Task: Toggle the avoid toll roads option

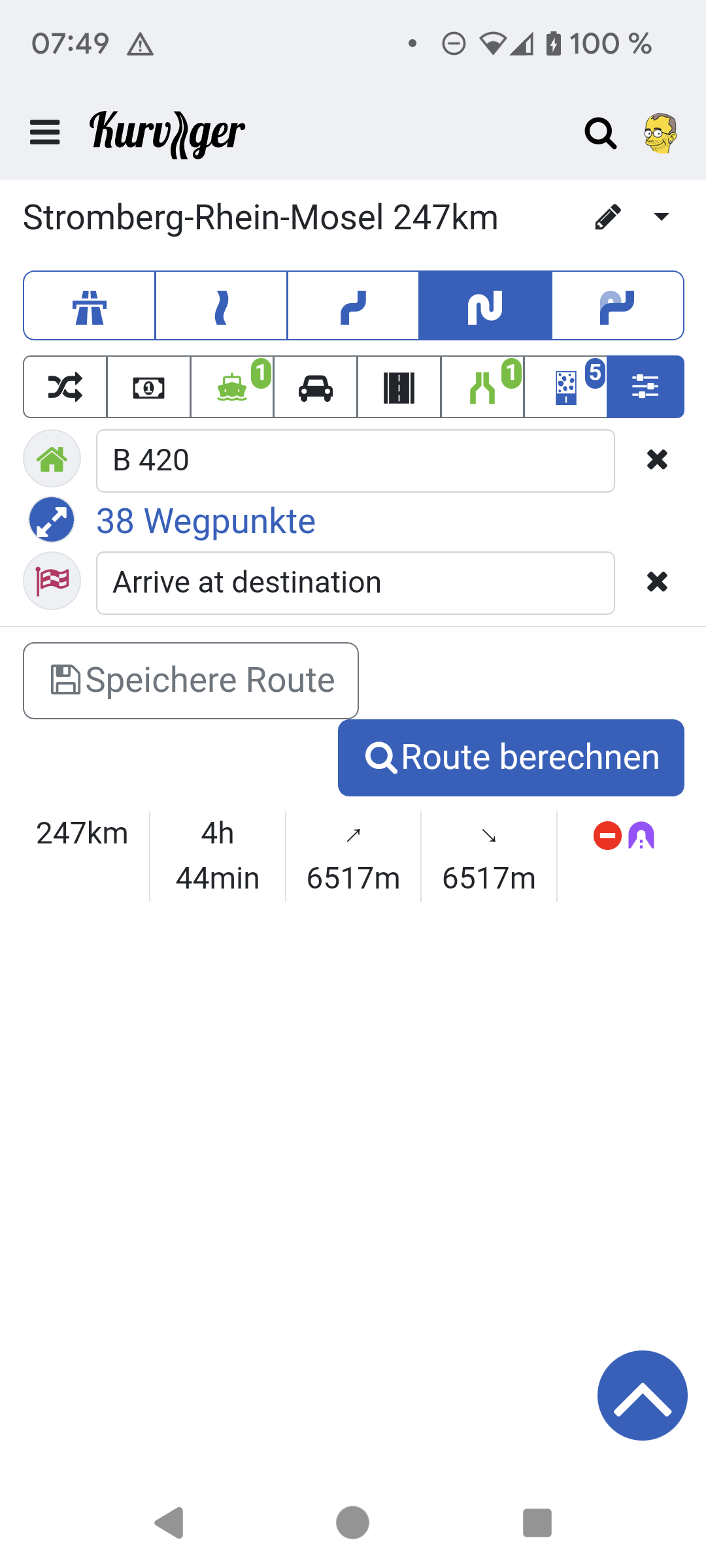Action: pos(149,387)
